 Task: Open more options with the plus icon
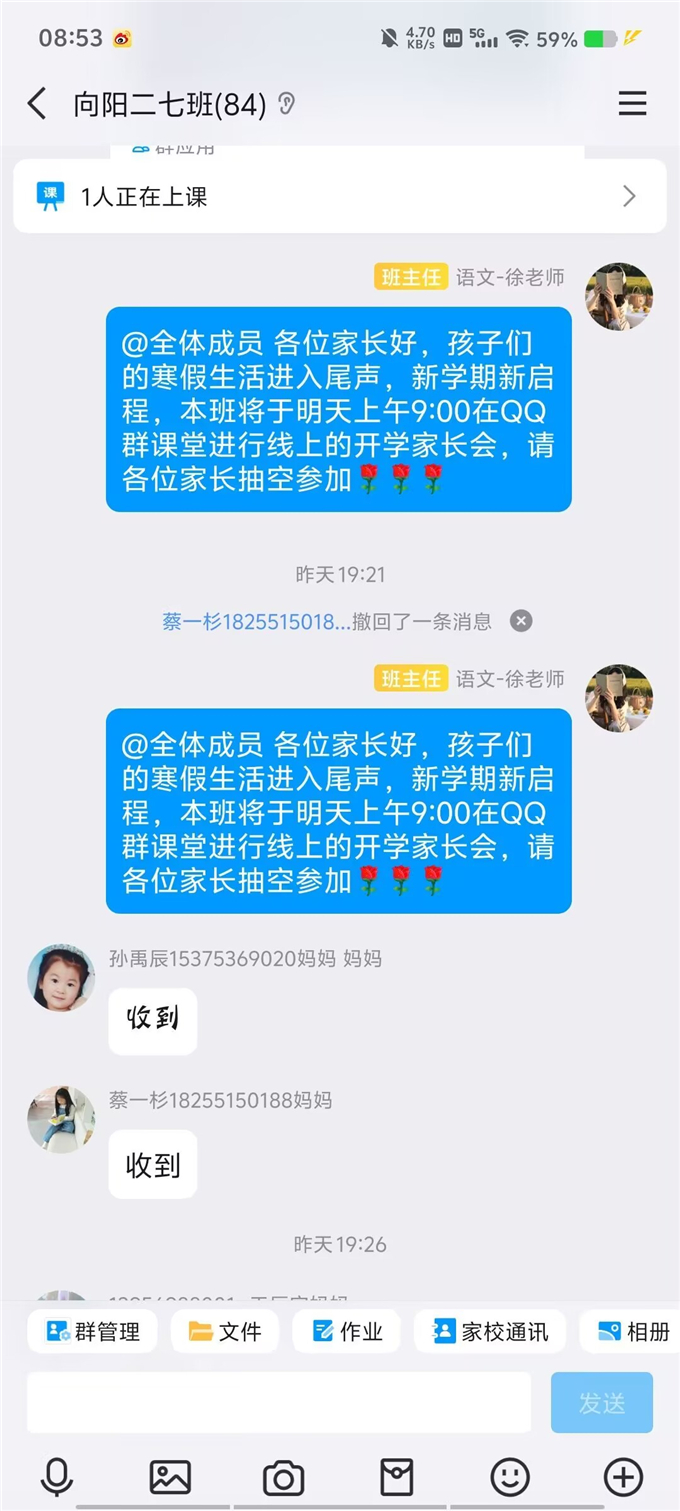point(623,1477)
